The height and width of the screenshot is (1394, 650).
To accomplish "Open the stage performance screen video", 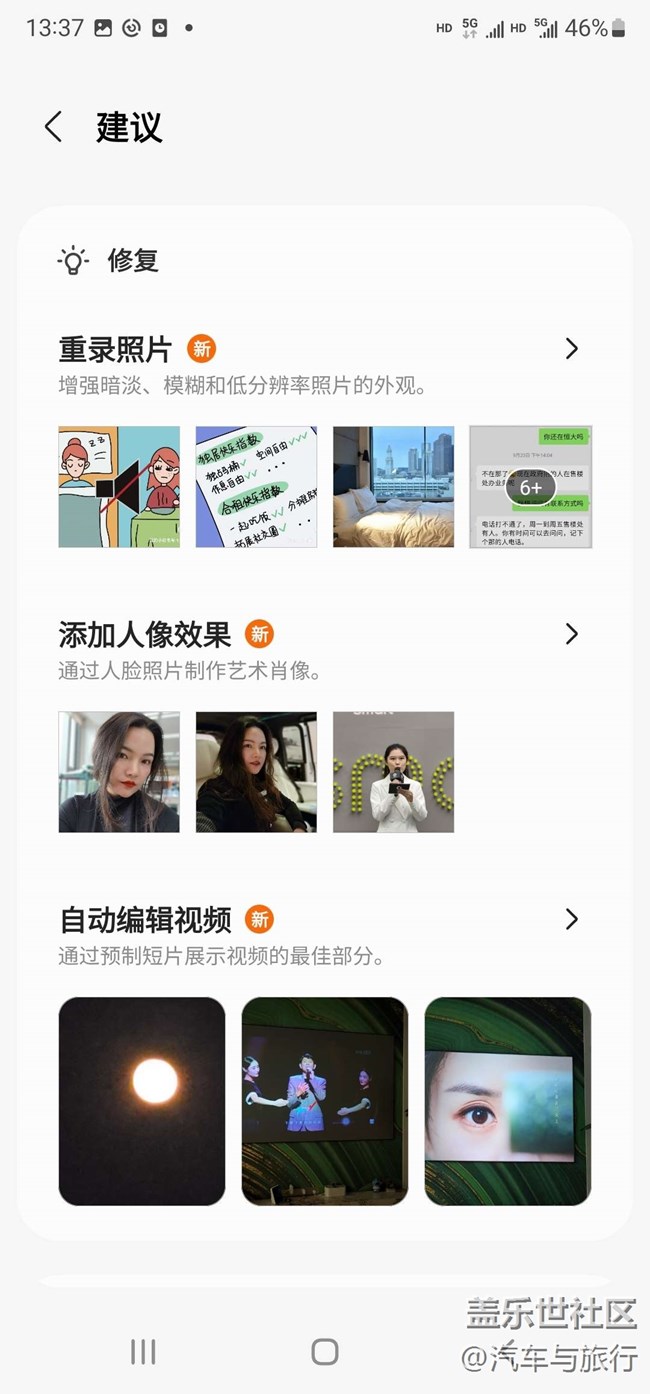I will point(324,1100).
